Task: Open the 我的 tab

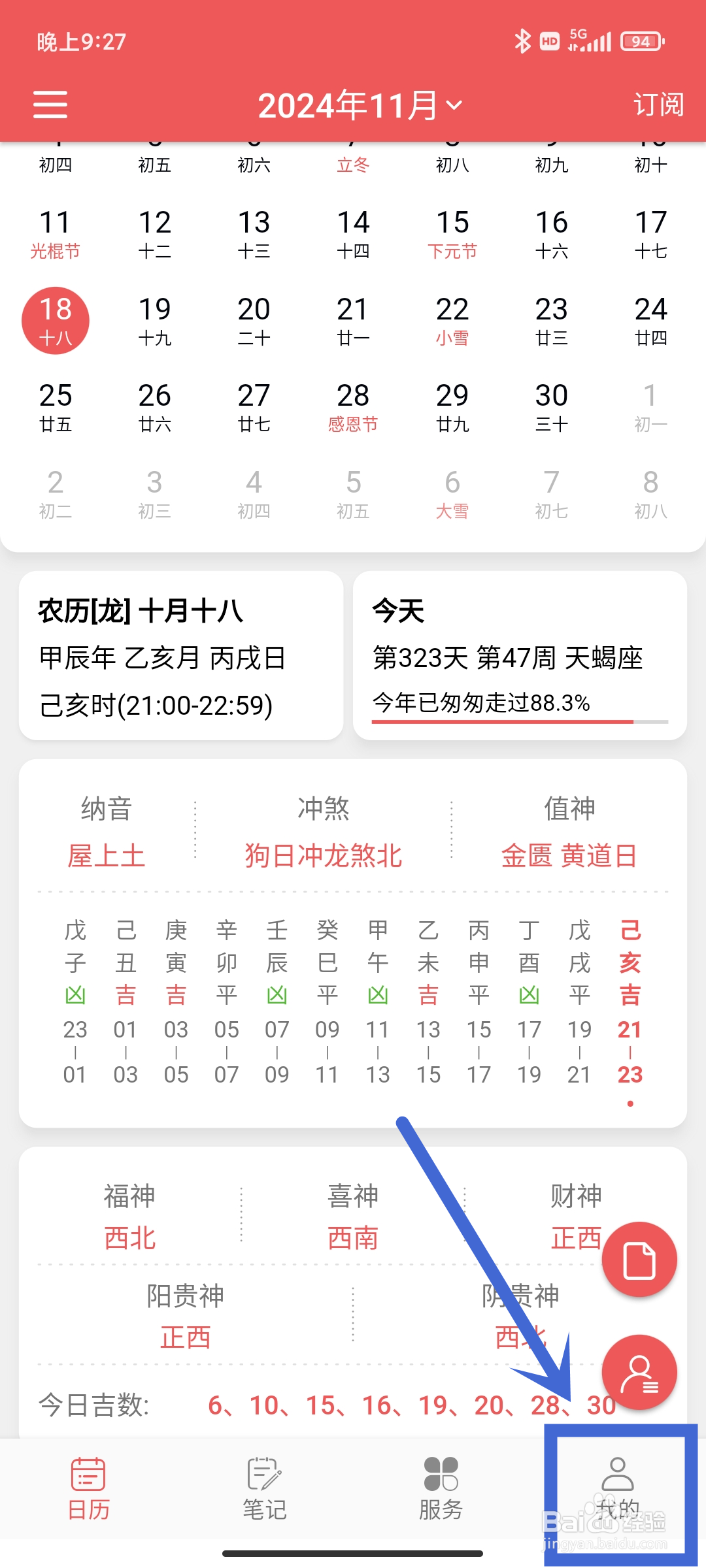Action: (618, 1490)
